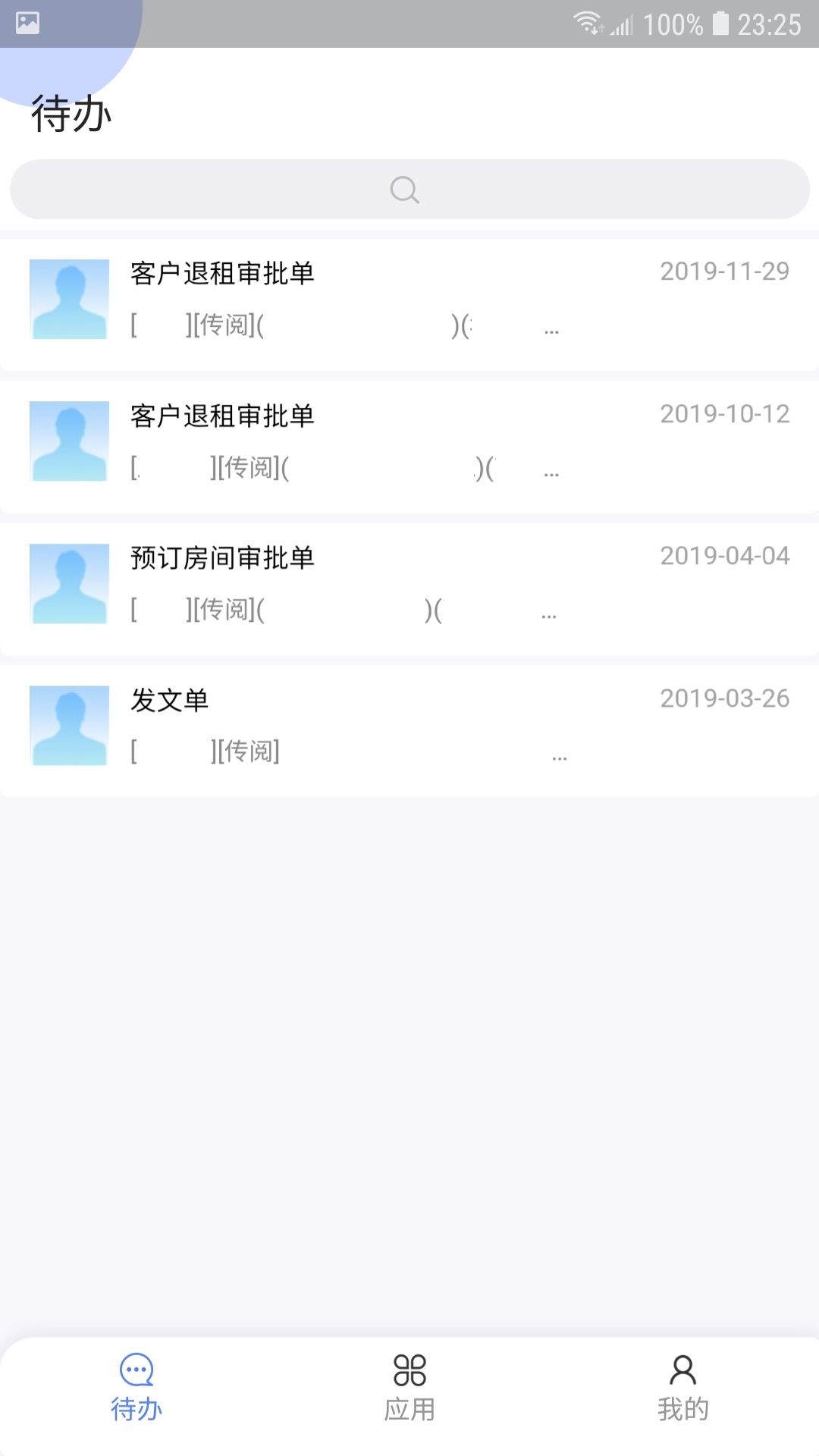
Task: Open the search box under 待办
Action: [409, 190]
